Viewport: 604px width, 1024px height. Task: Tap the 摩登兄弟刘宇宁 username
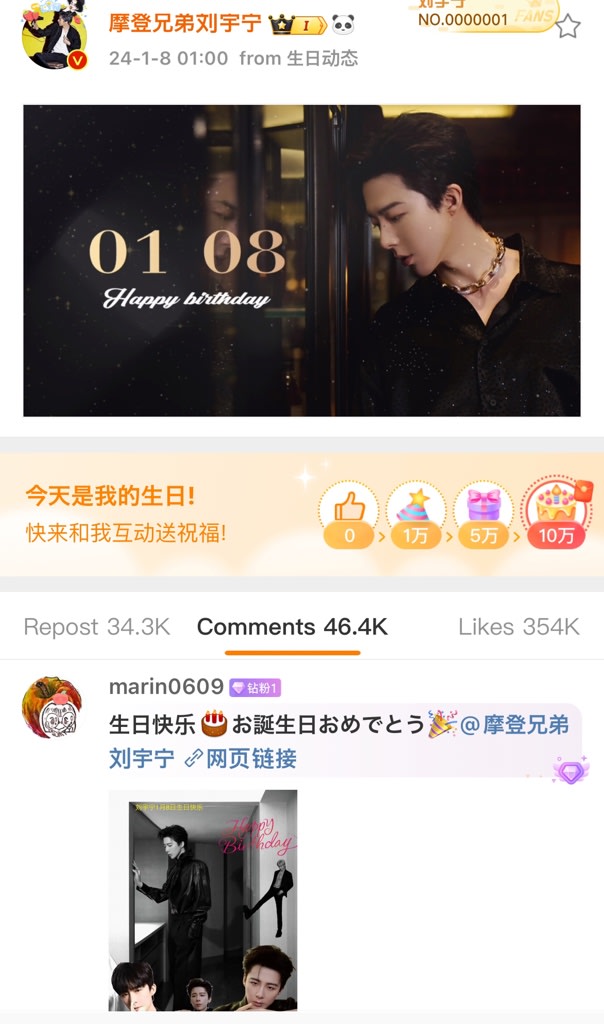tap(185, 24)
